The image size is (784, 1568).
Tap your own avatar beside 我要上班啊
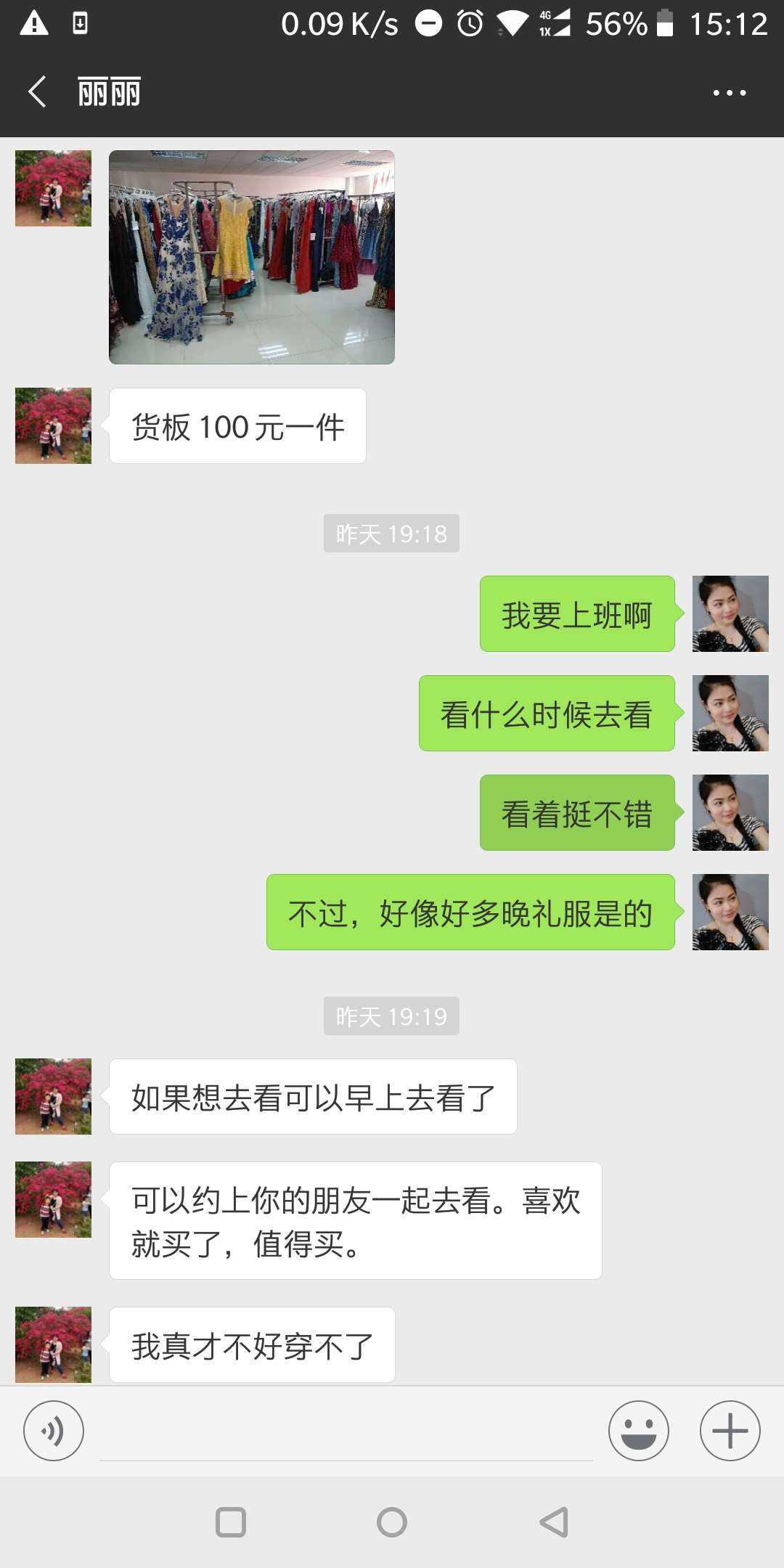[x=730, y=613]
